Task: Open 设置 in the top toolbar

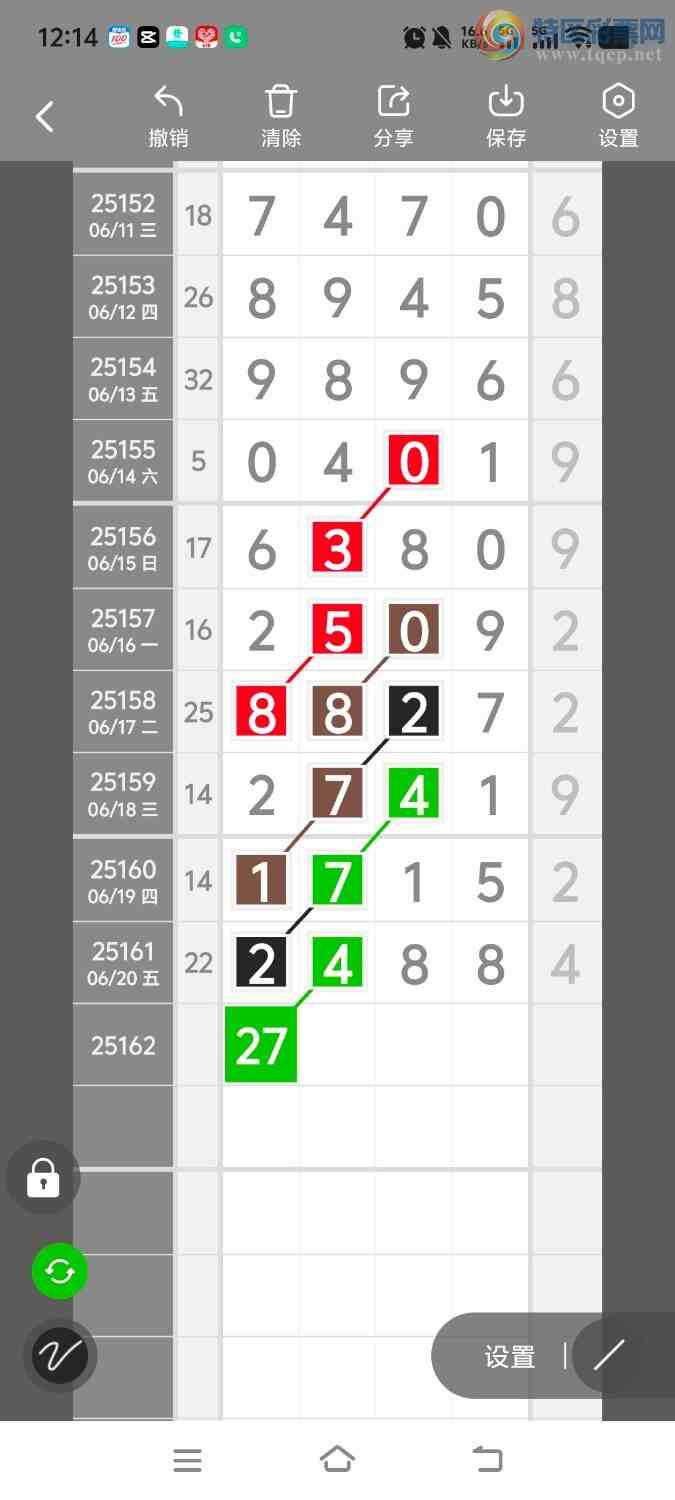Action: (618, 117)
